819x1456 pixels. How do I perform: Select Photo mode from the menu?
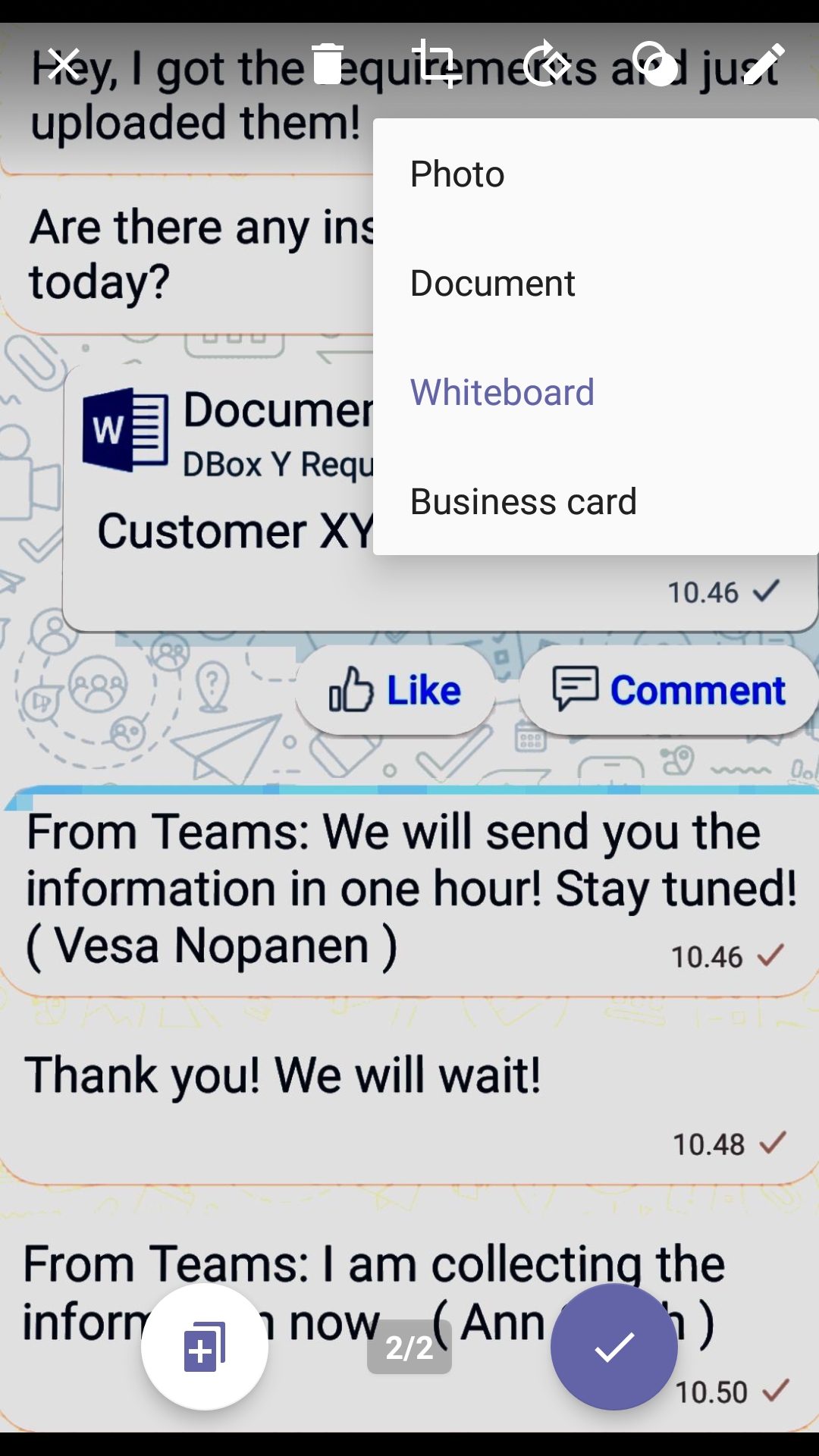(x=457, y=174)
